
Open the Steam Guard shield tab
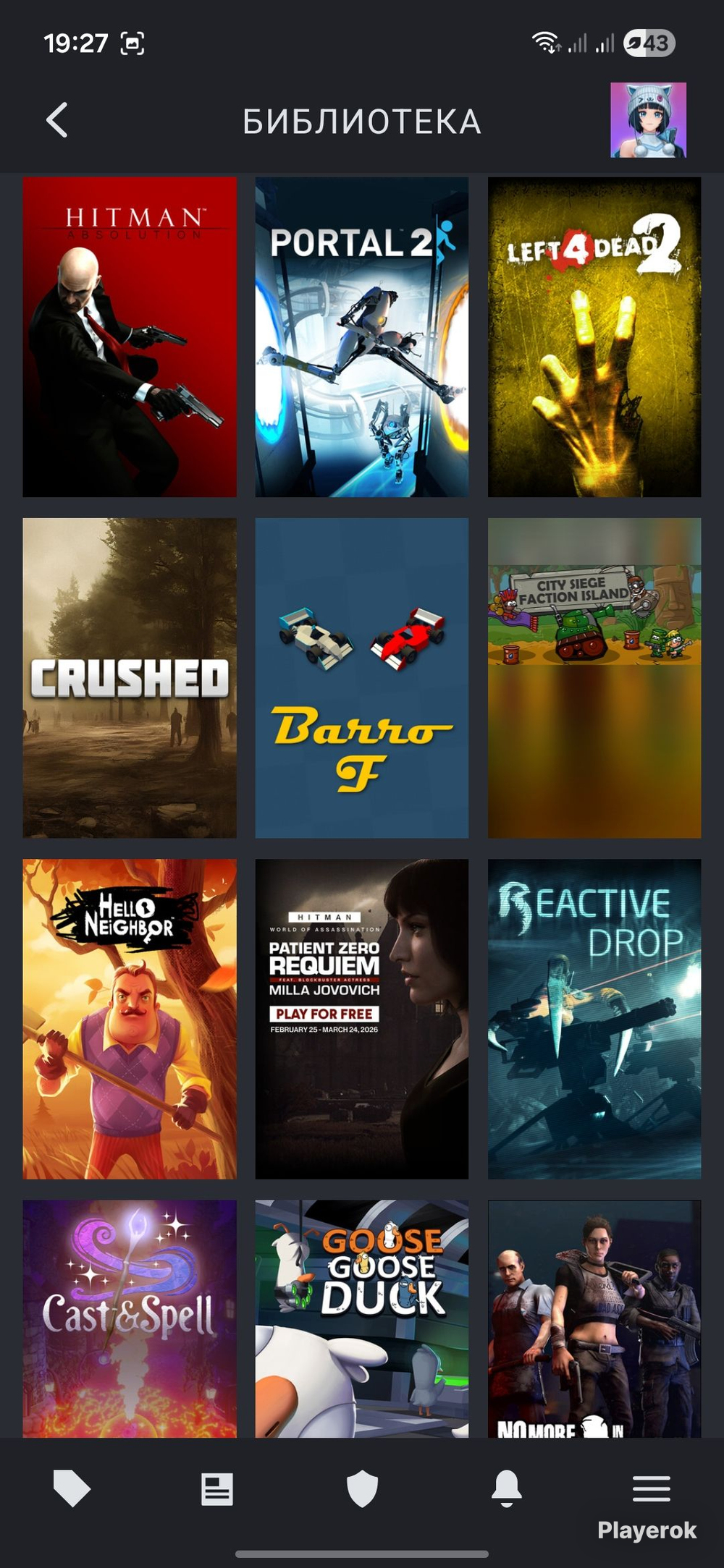[362, 1488]
